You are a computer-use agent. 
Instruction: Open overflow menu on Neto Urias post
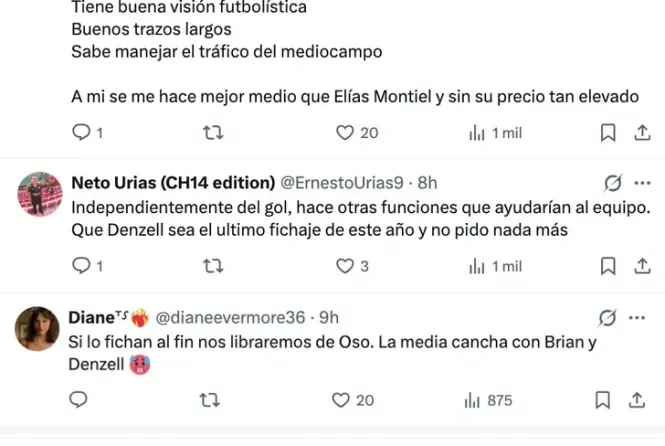pos(638,183)
